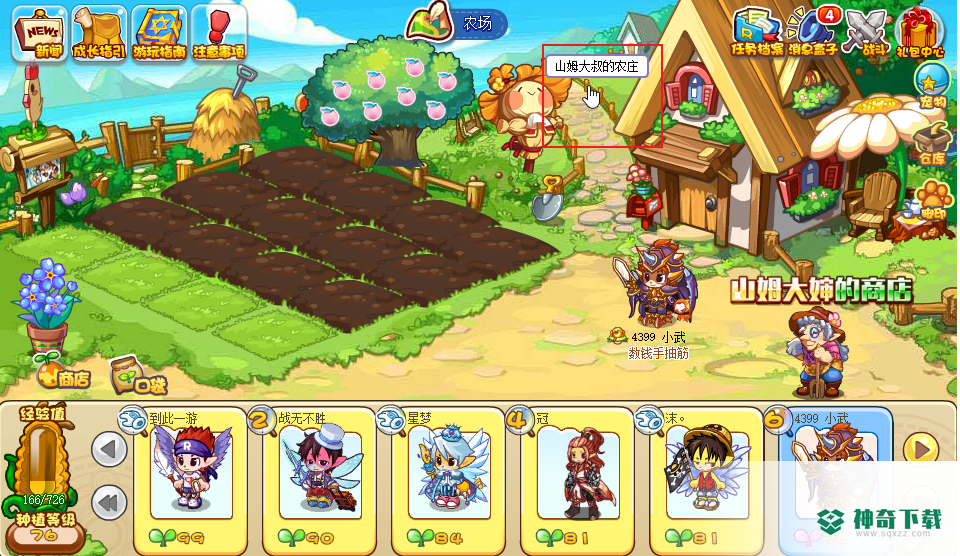Go to previous friends page
The width and height of the screenshot is (960, 556).
(109, 449)
